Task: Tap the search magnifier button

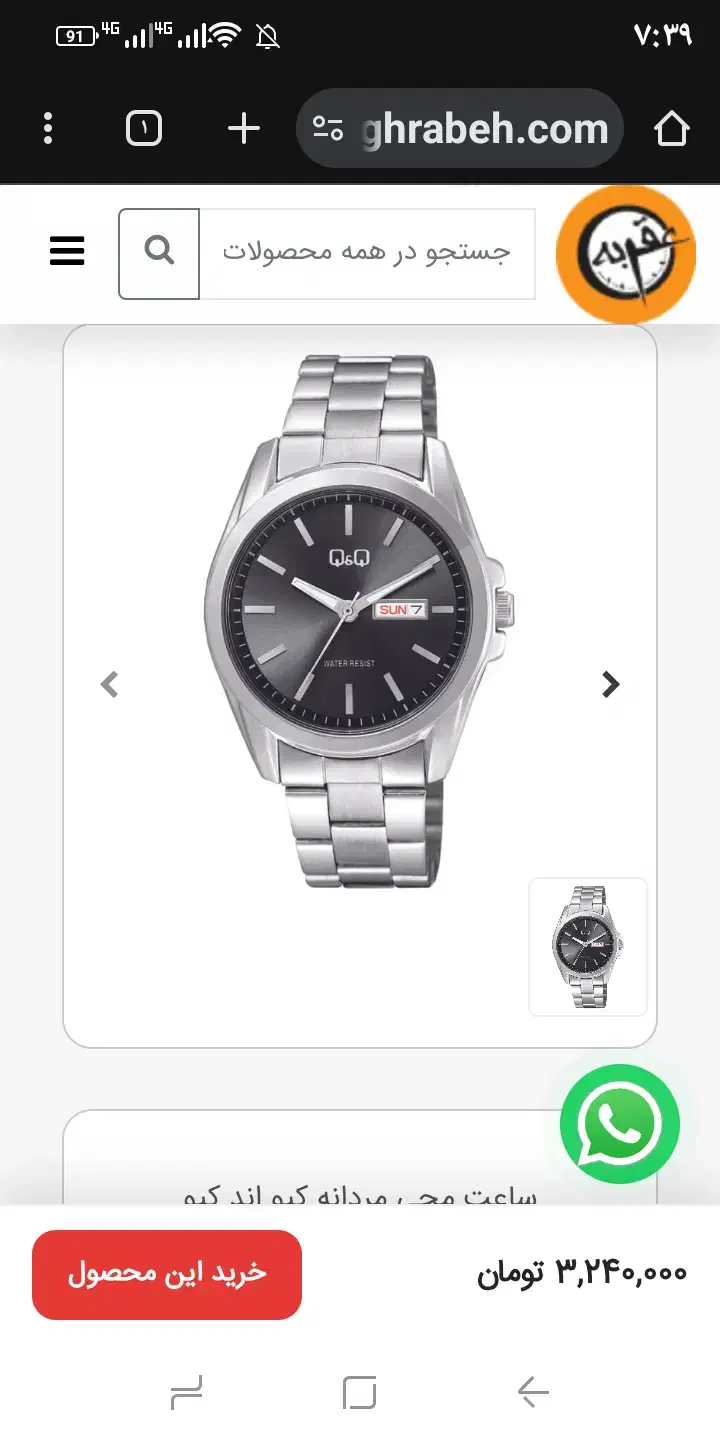Action: (159, 254)
